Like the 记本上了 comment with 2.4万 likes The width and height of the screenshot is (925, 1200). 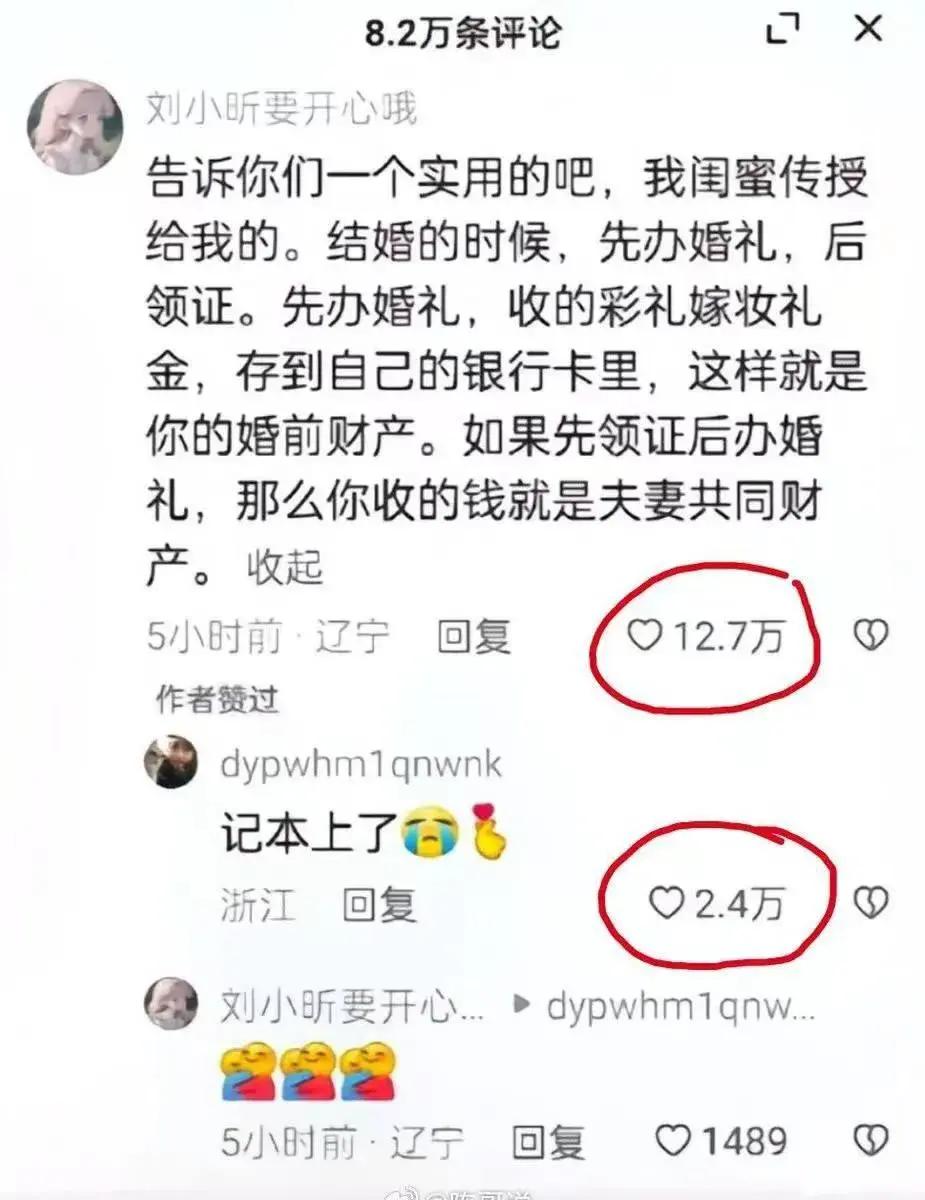[x=665, y=904]
